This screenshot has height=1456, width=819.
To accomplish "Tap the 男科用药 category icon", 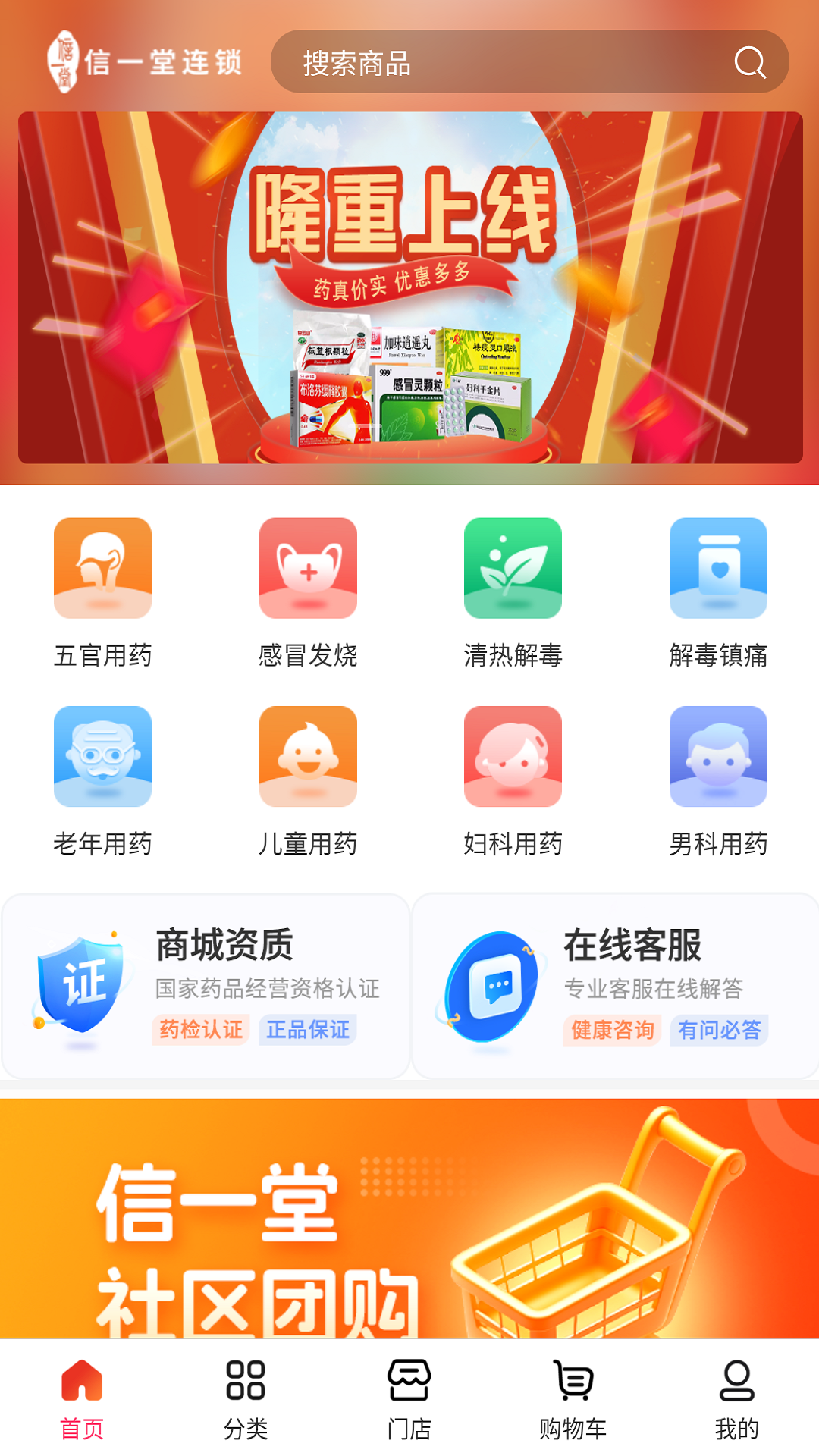I will (717, 755).
